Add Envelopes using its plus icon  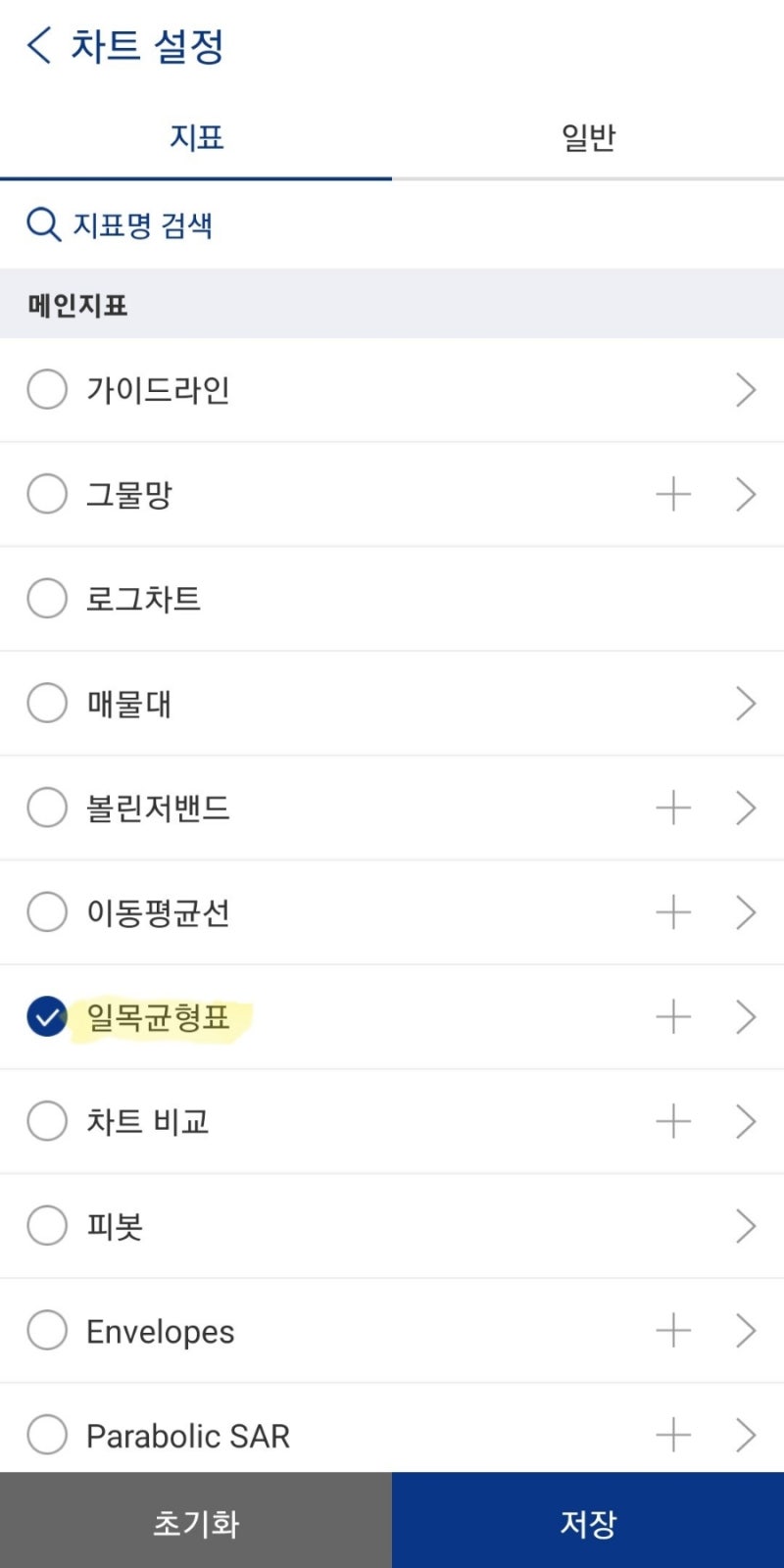pyautogui.click(x=673, y=1331)
